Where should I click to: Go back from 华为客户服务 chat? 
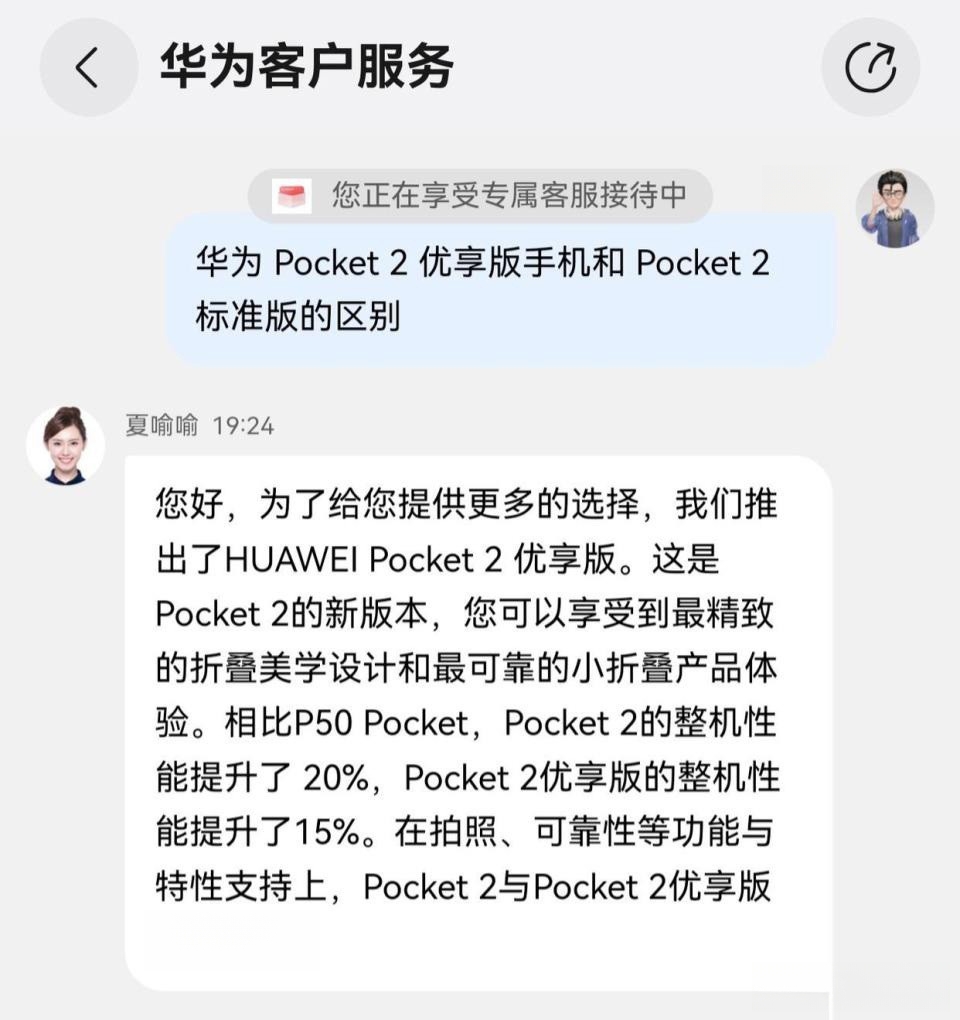point(88,67)
